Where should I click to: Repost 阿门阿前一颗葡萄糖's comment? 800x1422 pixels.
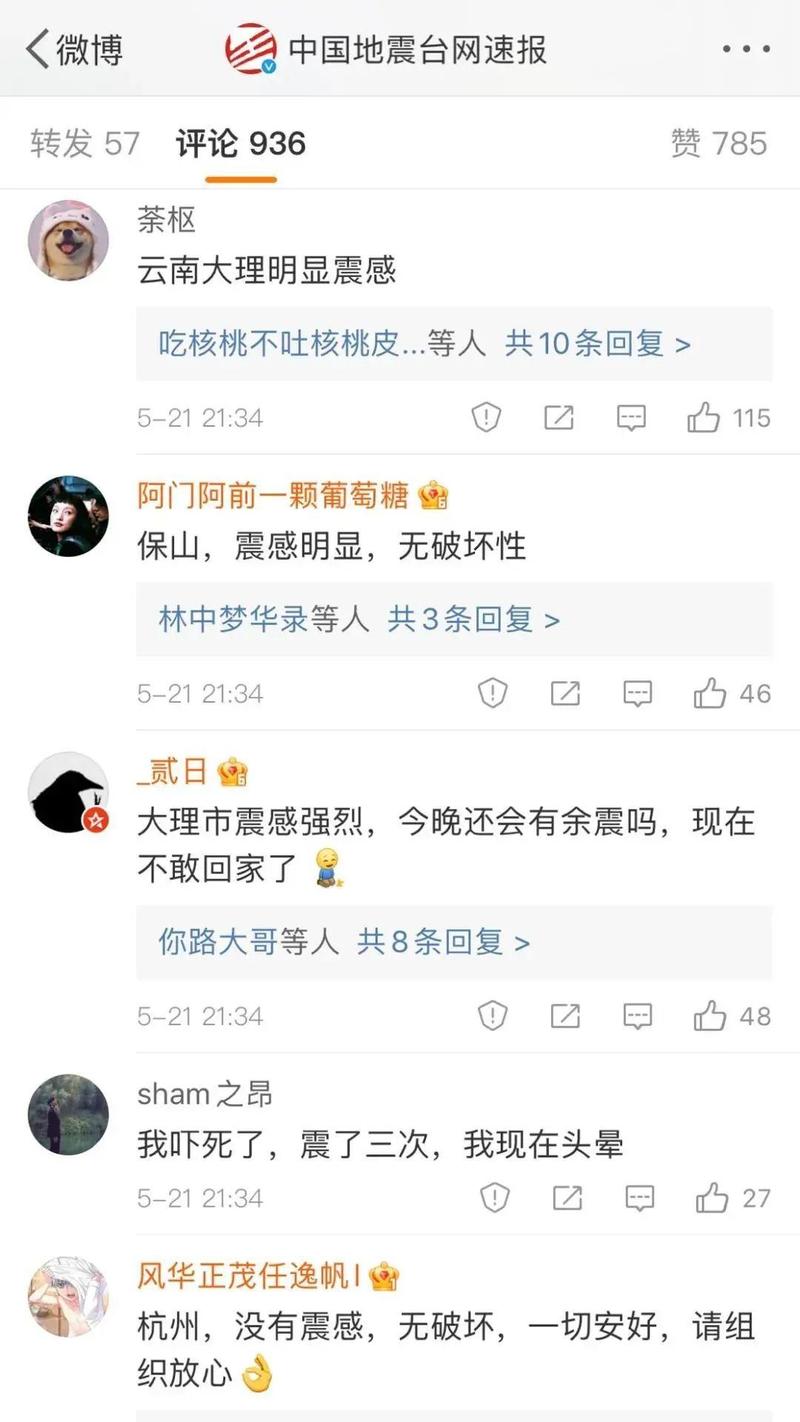click(565, 693)
